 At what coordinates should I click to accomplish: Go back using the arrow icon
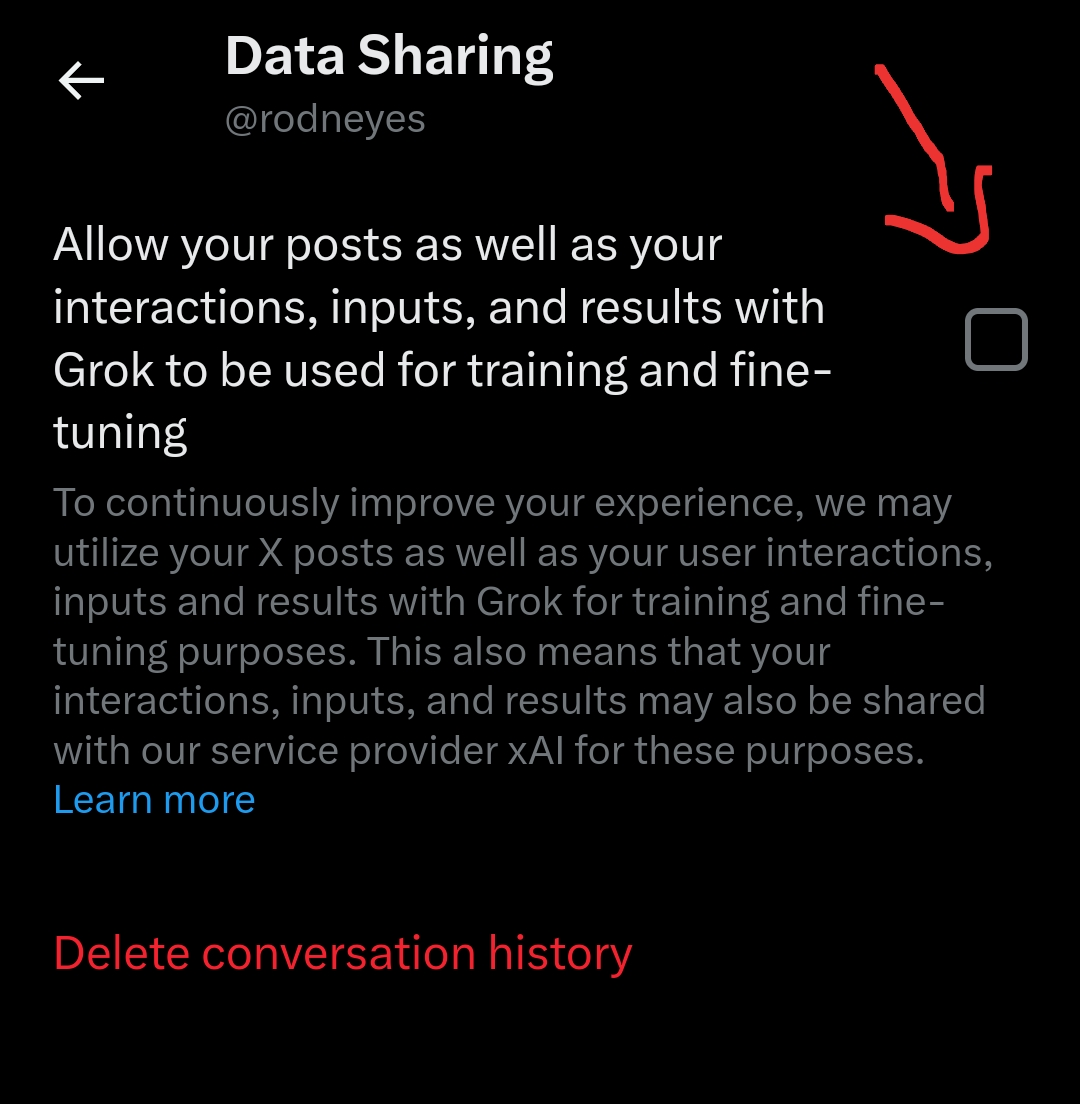[82, 81]
